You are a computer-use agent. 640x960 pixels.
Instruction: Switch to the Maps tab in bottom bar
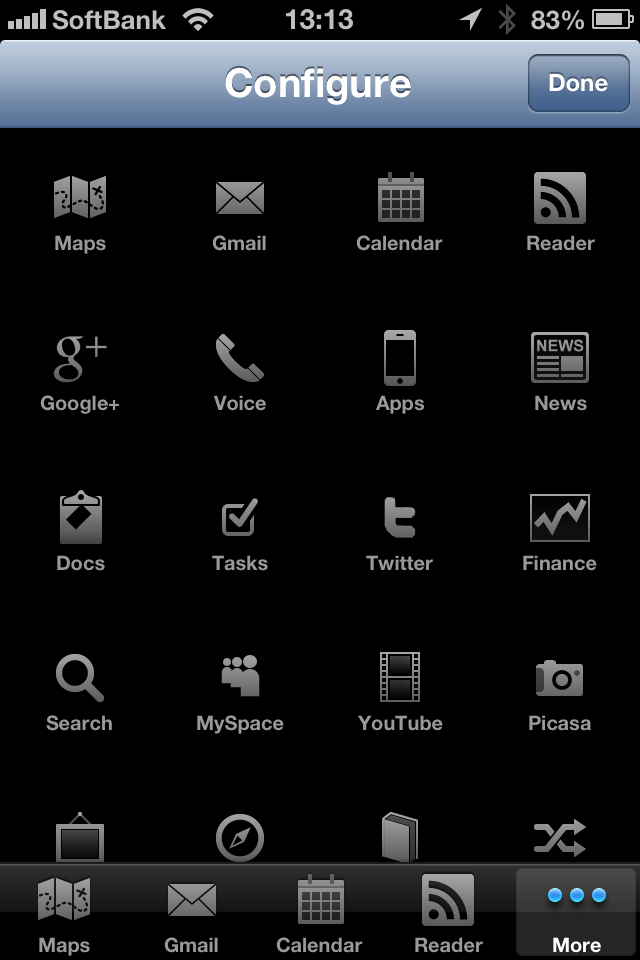64,912
